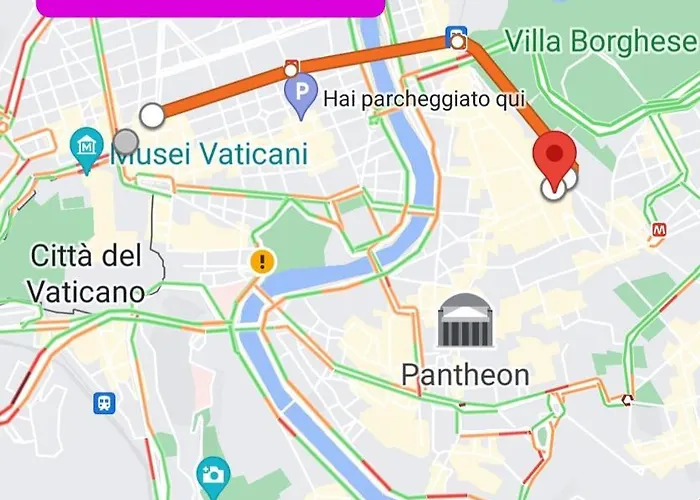The image size is (700, 500).
Task: Open the teal camera point of interest
Action: click(x=212, y=473)
